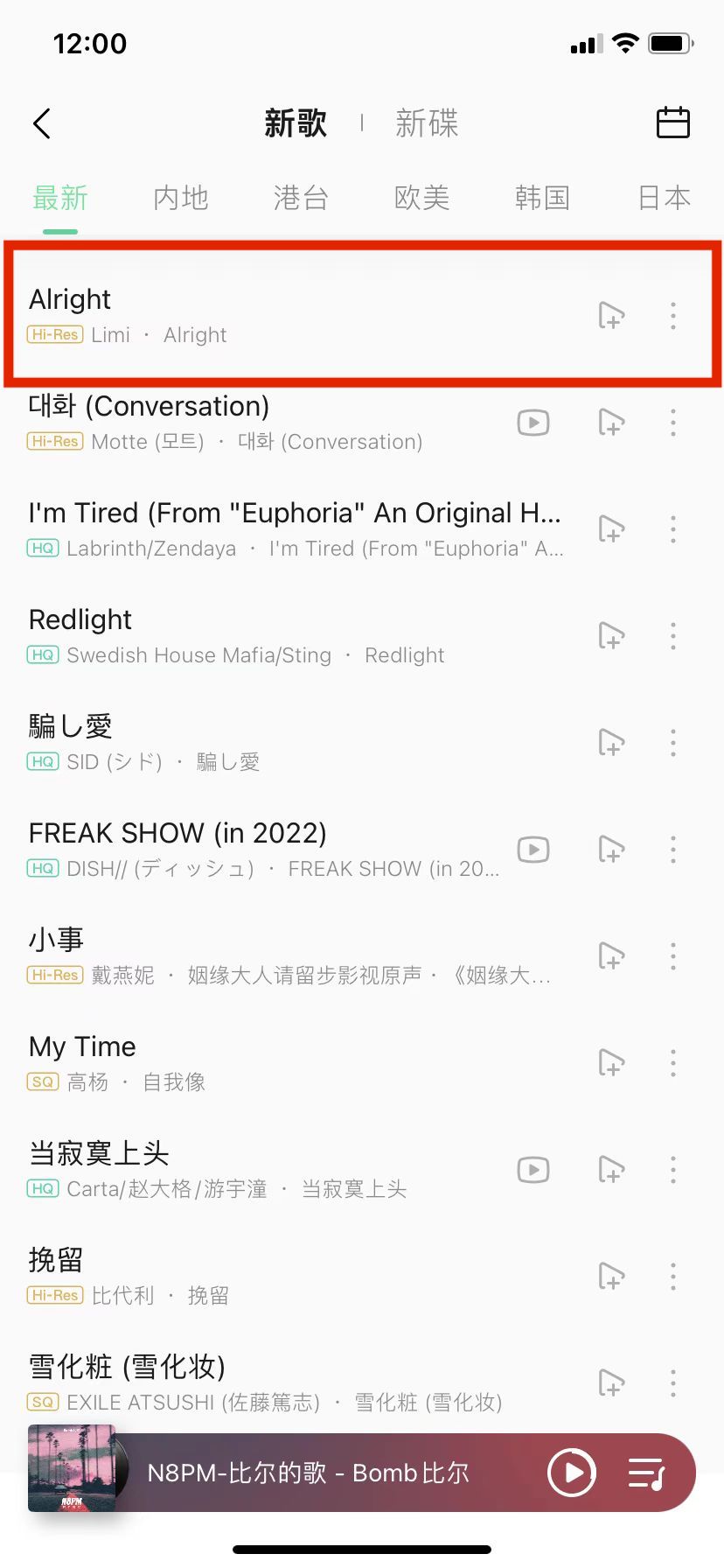The height and width of the screenshot is (1568, 724).
Task: Add 当寂寞上头 to the play queue
Action: (611, 1170)
